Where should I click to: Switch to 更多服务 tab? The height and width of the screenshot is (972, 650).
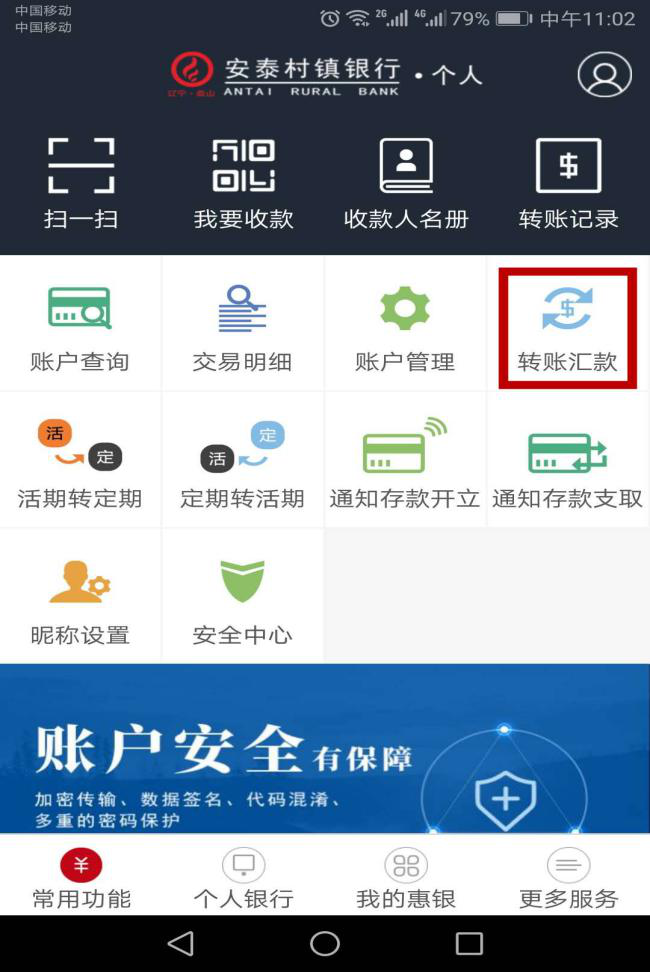(x=568, y=879)
